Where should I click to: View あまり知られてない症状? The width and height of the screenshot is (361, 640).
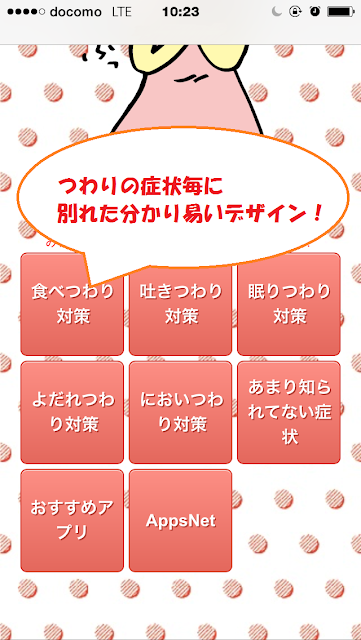coord(289,412)
